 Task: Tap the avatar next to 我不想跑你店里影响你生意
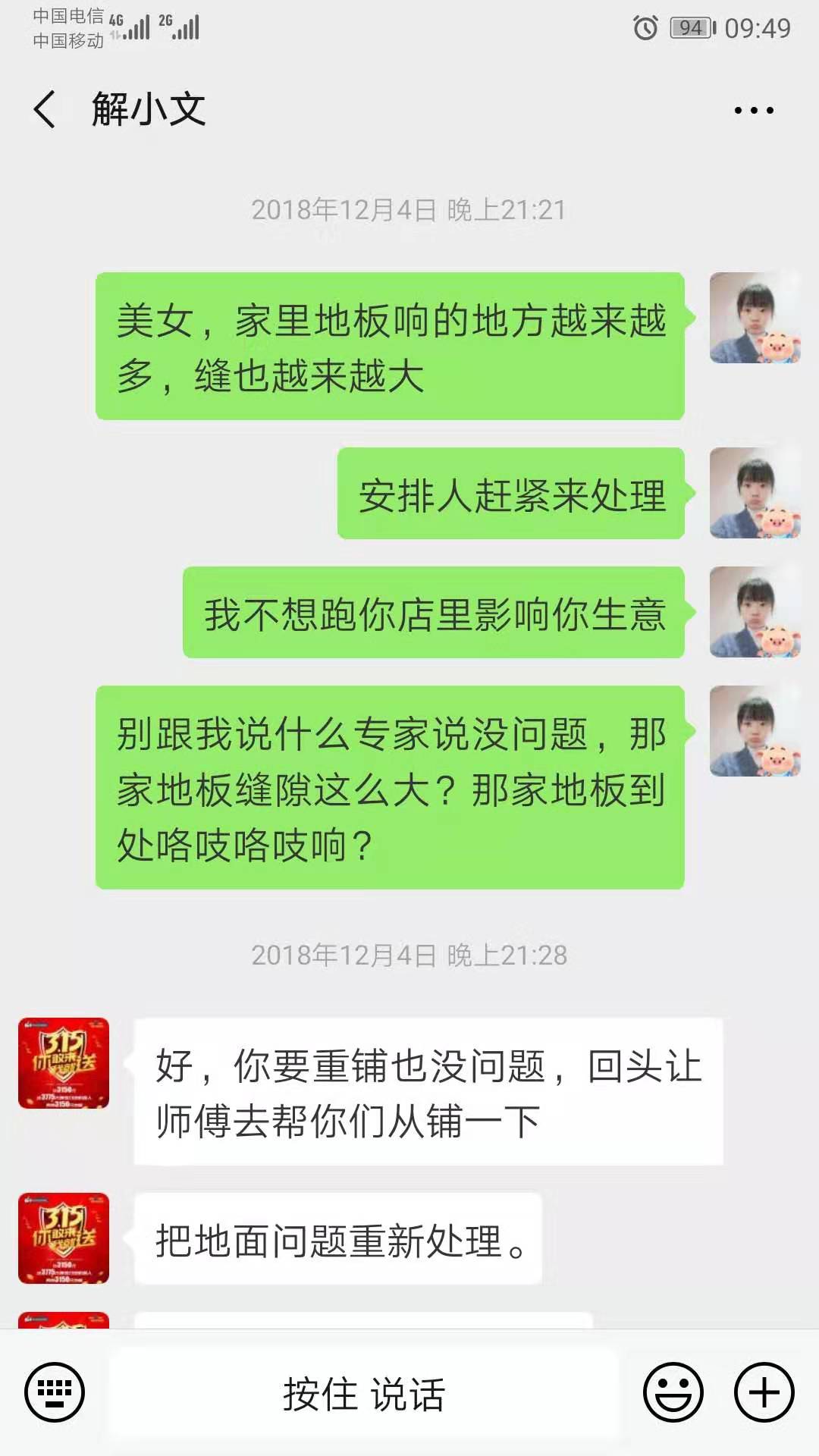pos(755,612)
